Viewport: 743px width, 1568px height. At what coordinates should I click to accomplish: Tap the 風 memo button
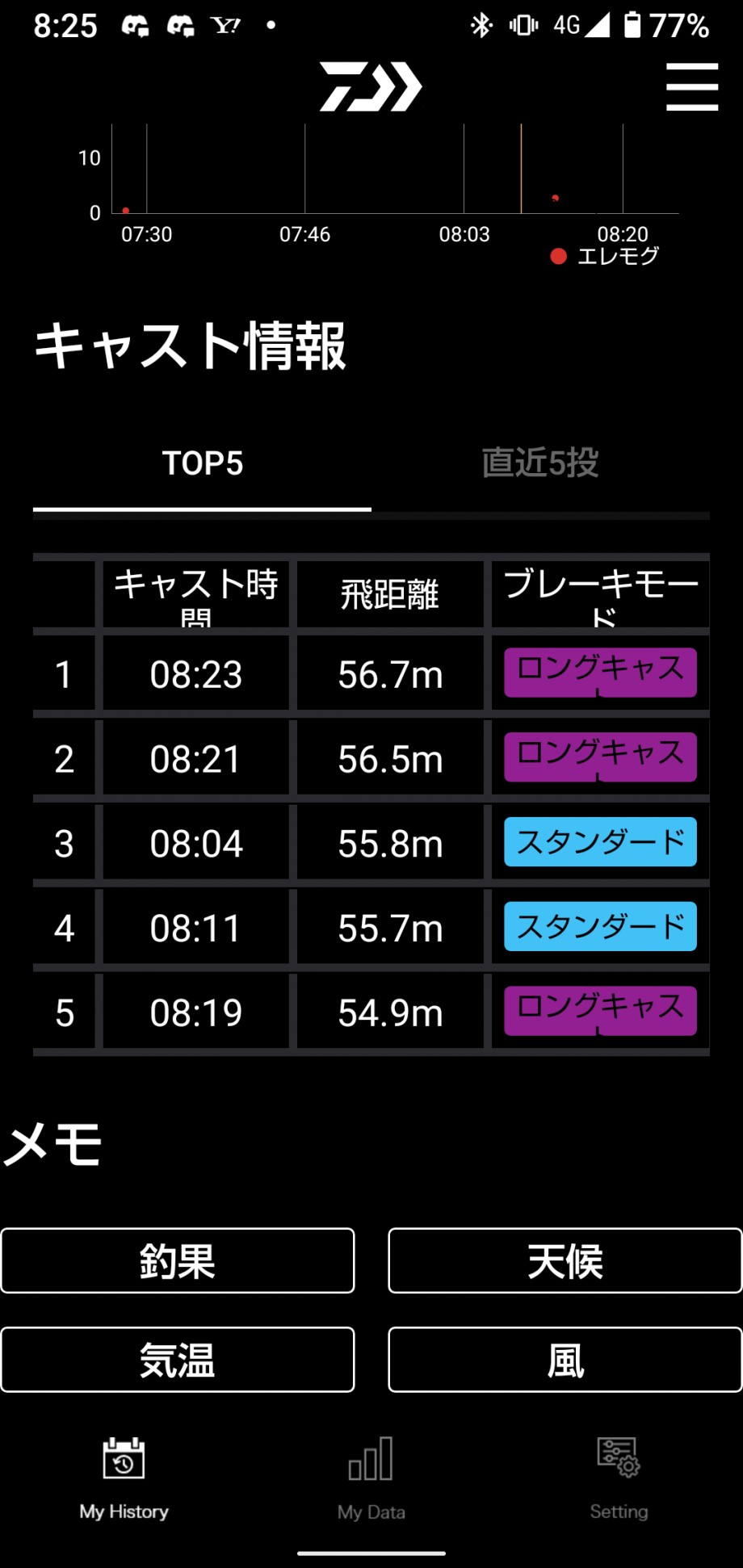click(565, 1360)
